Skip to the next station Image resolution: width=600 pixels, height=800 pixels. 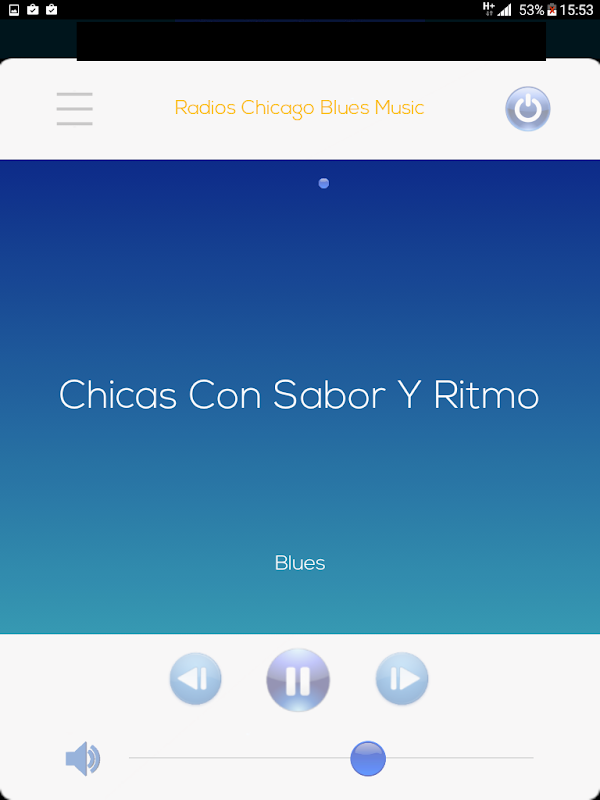[x=402, y=679]
